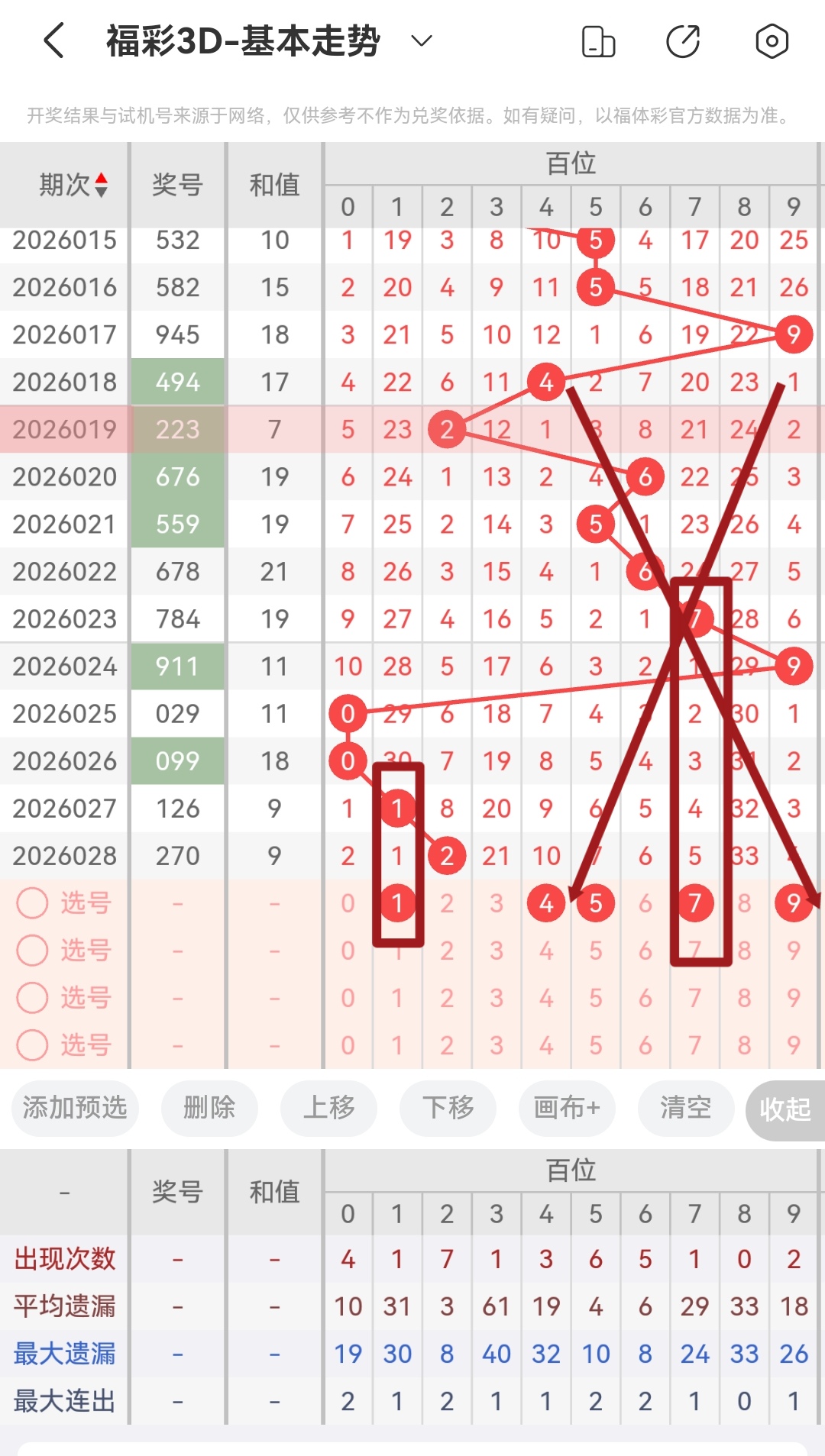Select the second 选号 radio circle

pos(31,951)
